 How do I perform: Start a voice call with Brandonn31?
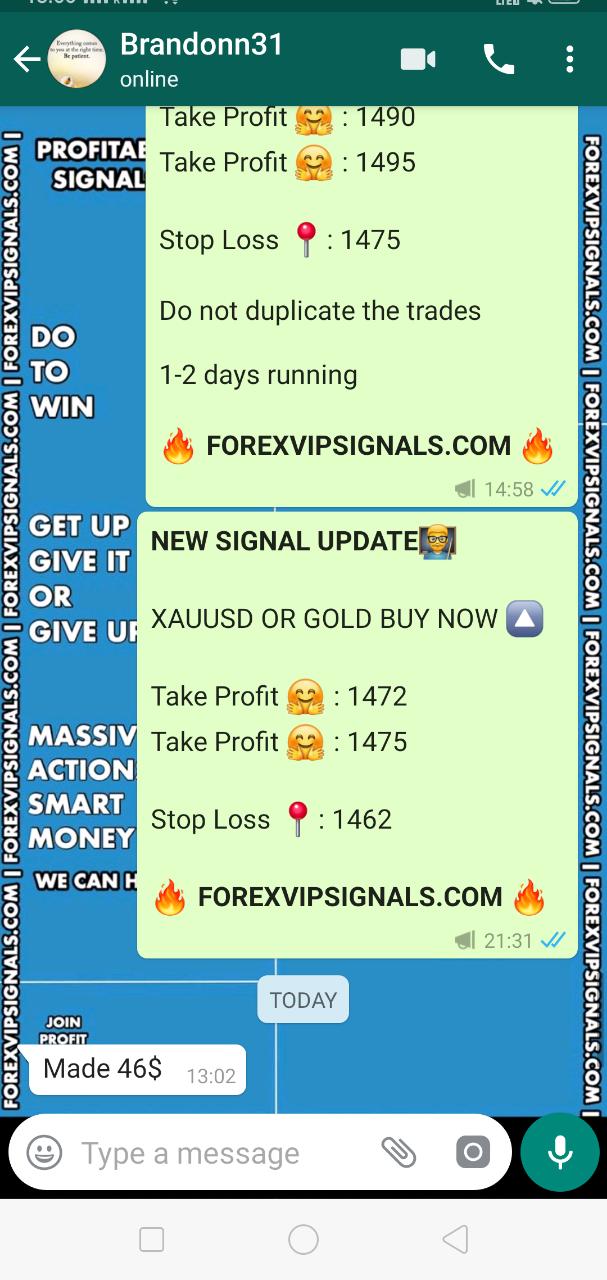498,59
